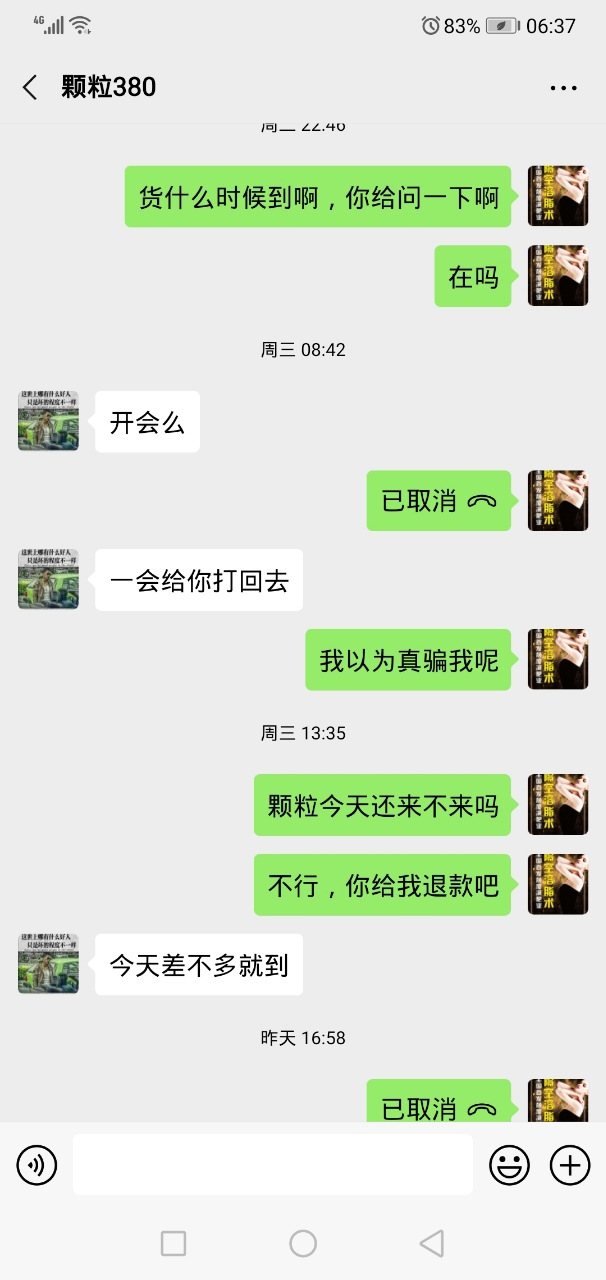Open my avatar beside 在吗 message
The image size is (606, 1280).
click(557, 276)
